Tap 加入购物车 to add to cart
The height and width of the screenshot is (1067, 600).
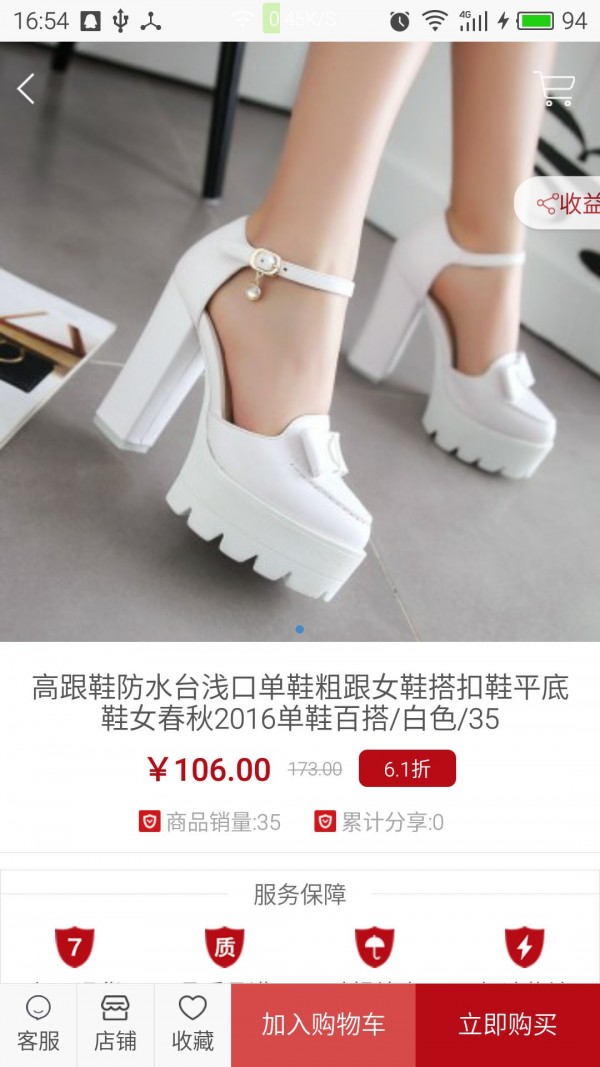323,1024
